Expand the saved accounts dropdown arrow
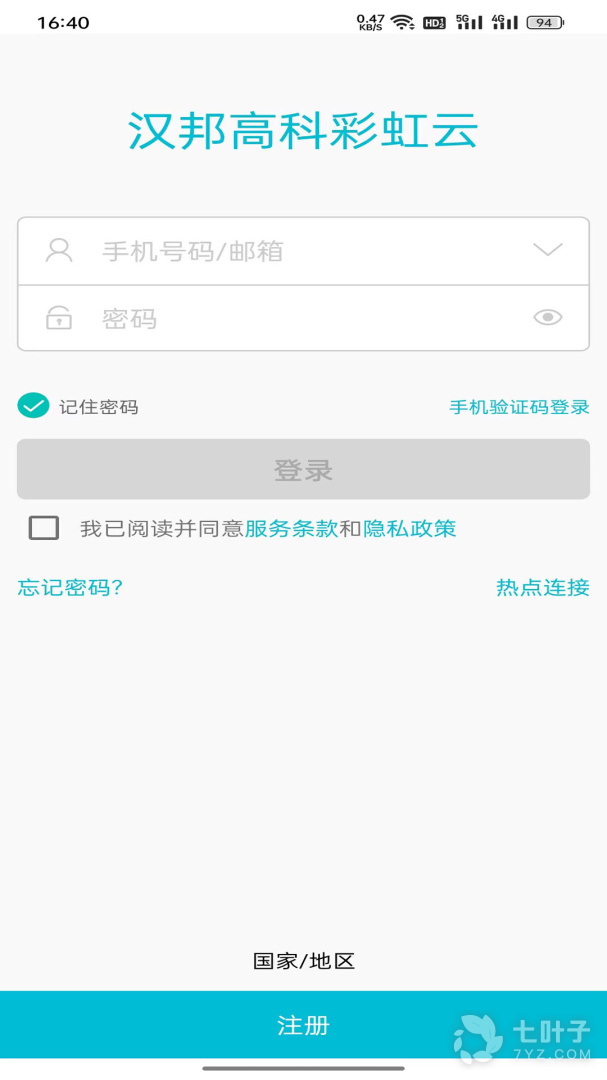This screenshot has height=1080, width=607. [x=547, y=250]
